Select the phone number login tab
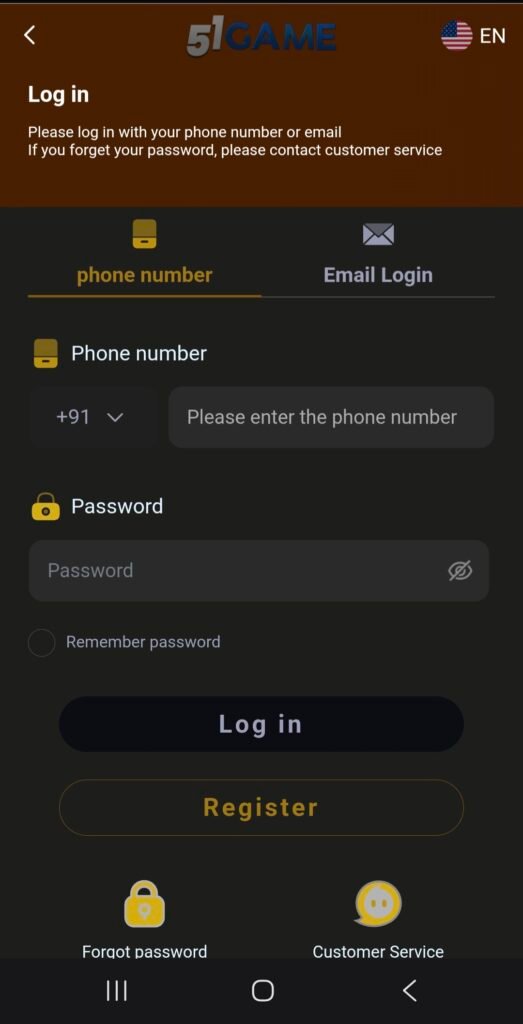Viewport: 523px width, 1024px height. pos(144,253)
